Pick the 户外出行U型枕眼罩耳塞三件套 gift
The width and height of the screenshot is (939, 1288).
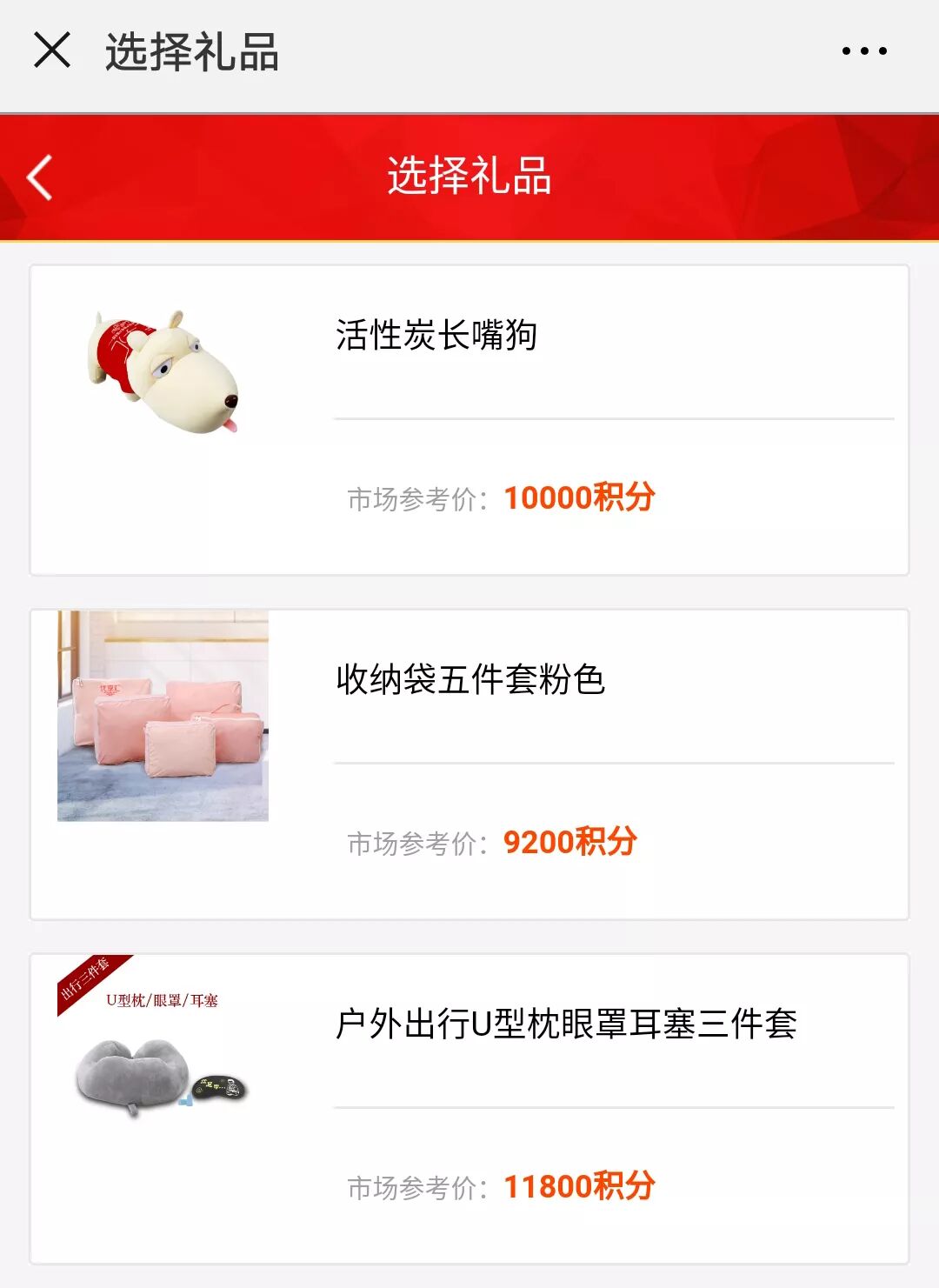pyautogui.click(x=469, y=1109)
